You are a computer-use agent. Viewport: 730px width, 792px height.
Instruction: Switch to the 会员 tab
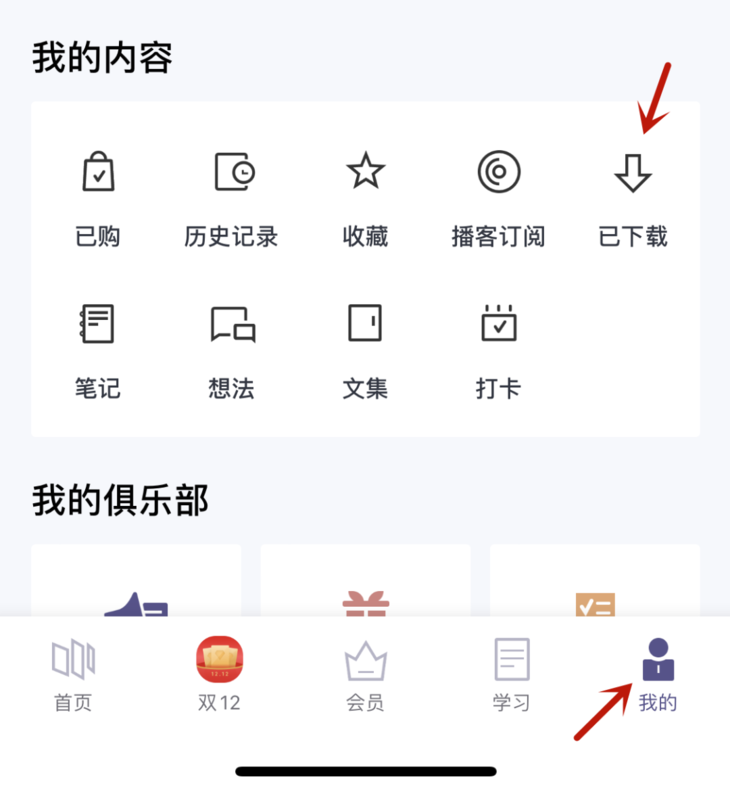pos(364,675)
